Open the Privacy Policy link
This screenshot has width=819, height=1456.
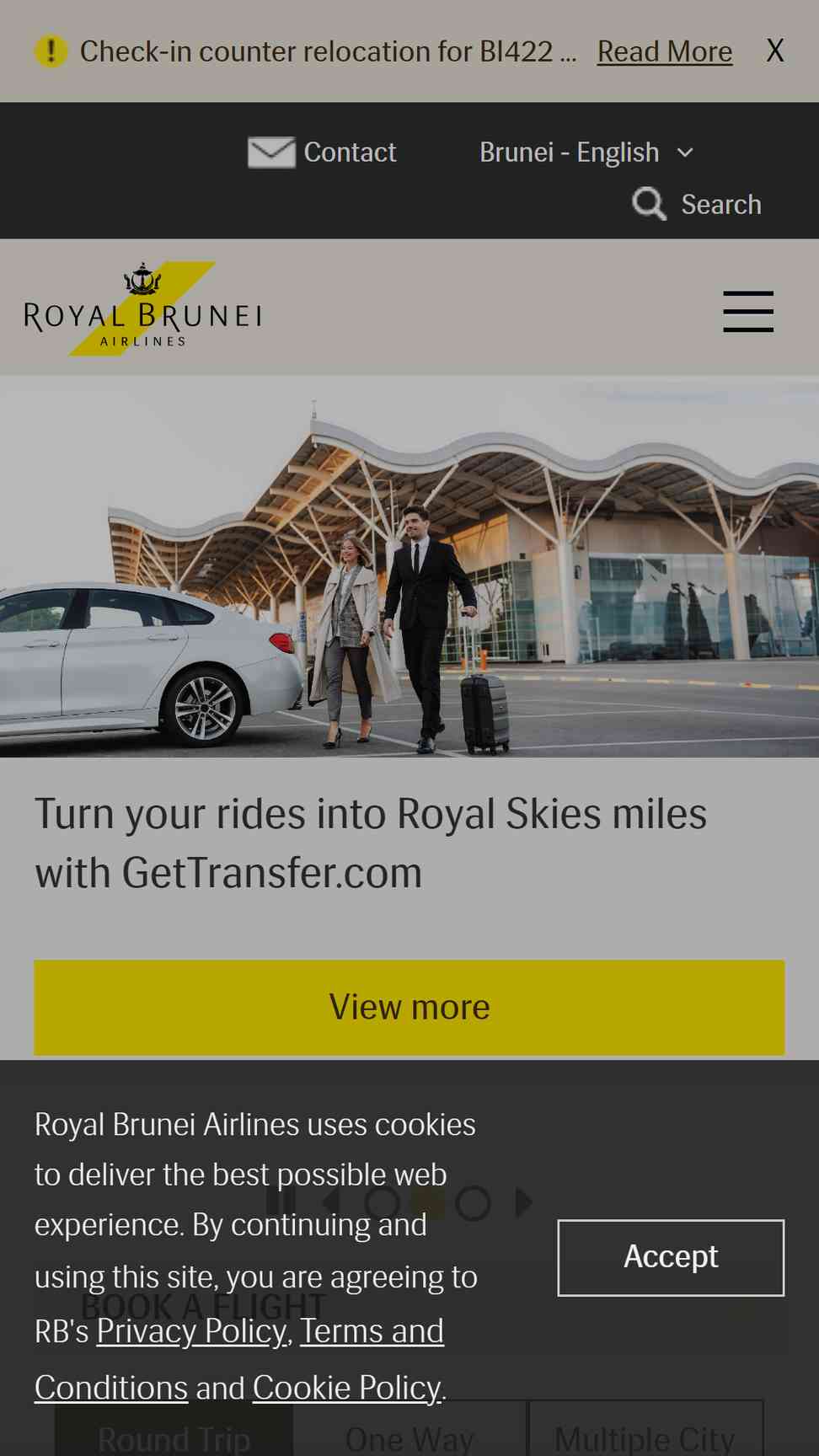coord(191,1331)
